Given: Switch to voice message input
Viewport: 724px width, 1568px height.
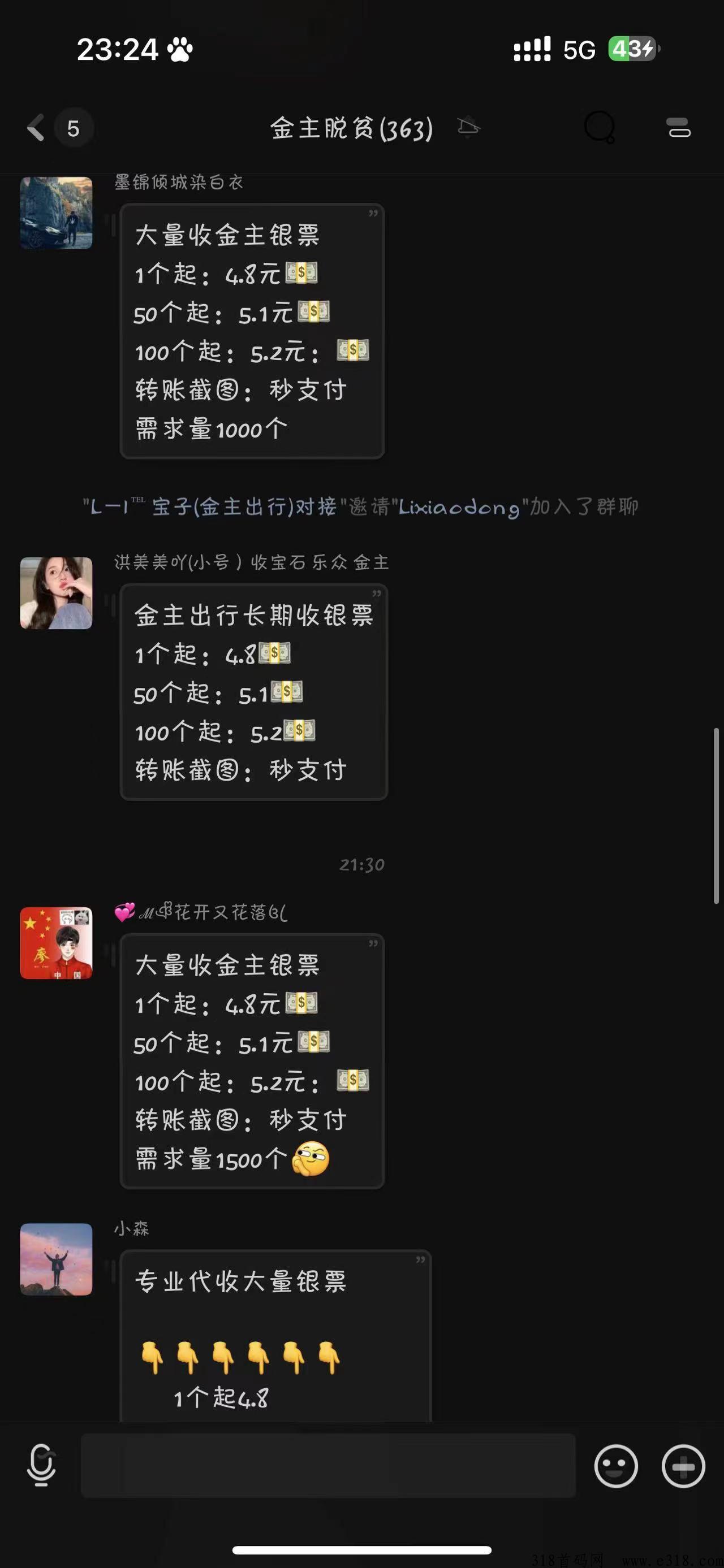Looking at the screenshot, I should click(x=41, y=1465).
